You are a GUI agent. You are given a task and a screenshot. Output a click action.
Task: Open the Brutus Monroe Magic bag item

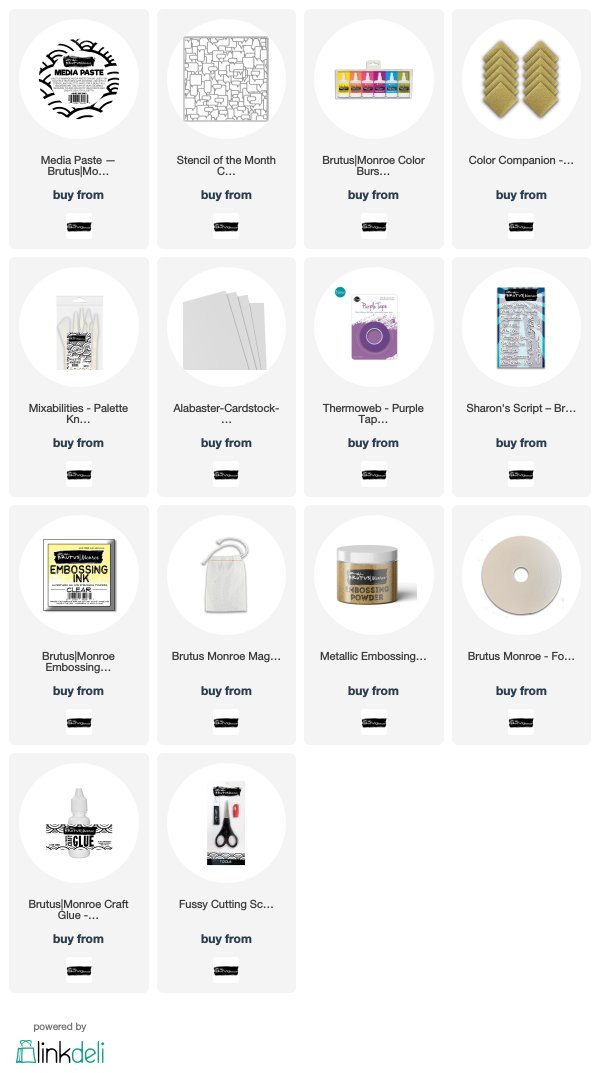coord(226,625)
